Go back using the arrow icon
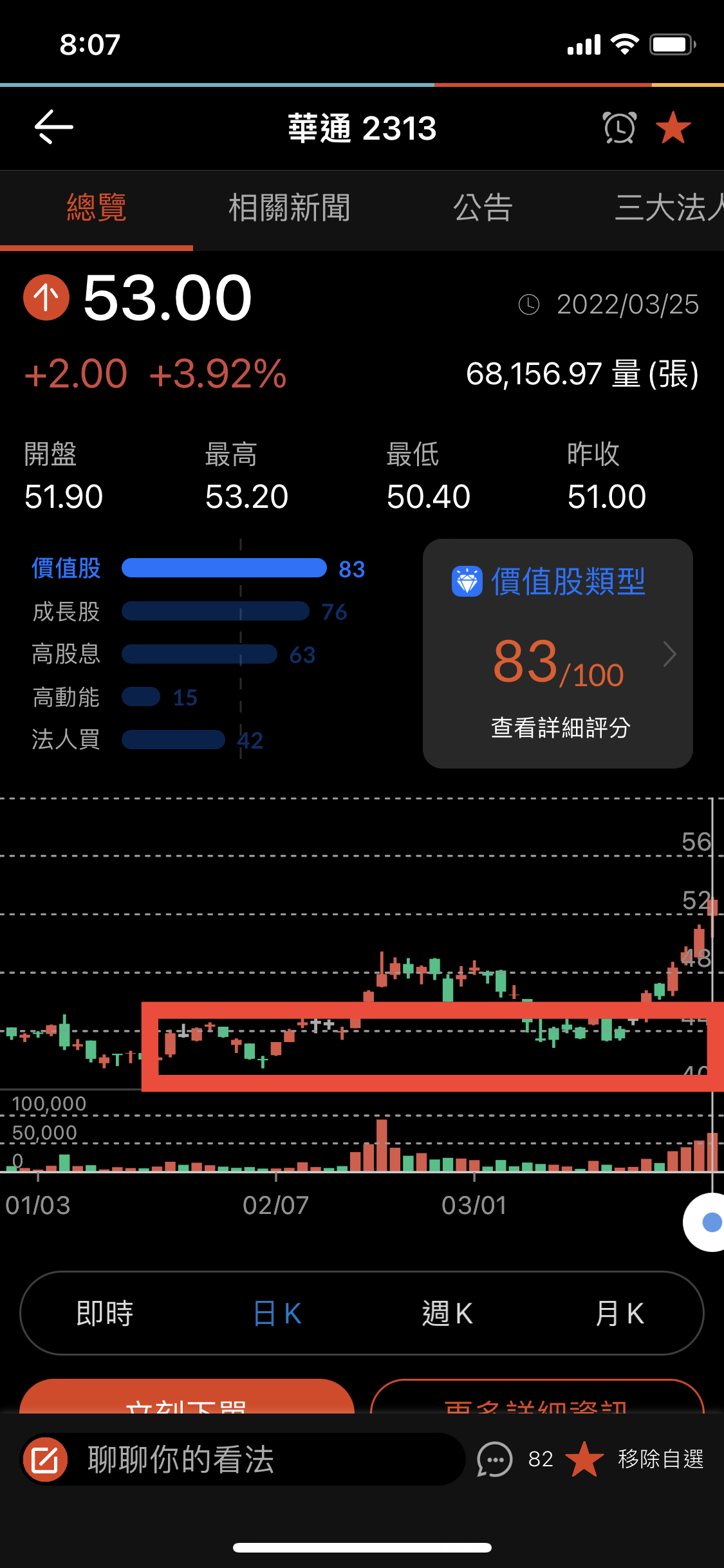The width and height of the screenshot is (724, 1568). 54,127
